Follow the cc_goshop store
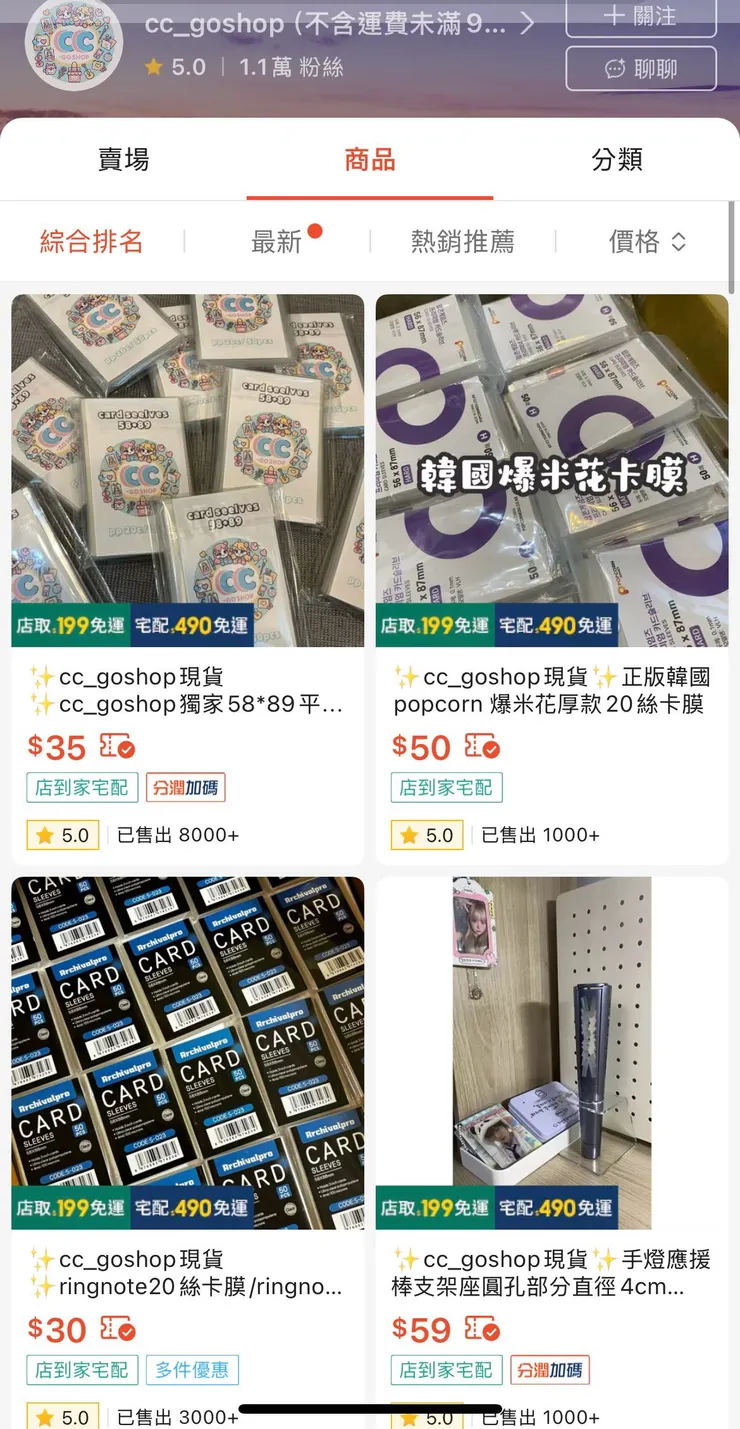Screen dimensions: 740x1429 coord(641,17)
